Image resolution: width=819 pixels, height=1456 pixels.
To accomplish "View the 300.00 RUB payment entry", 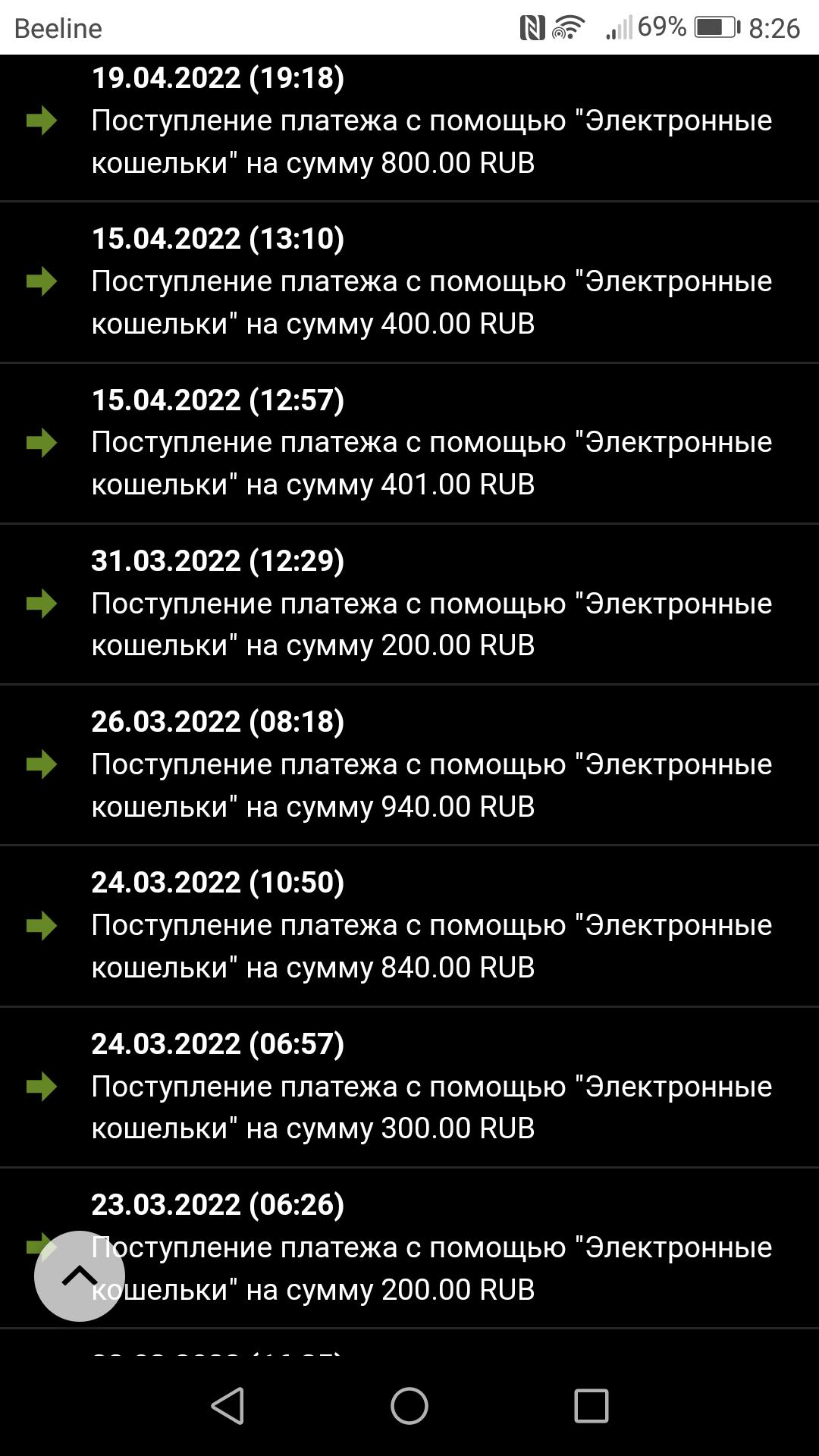I will point(431,1087).
